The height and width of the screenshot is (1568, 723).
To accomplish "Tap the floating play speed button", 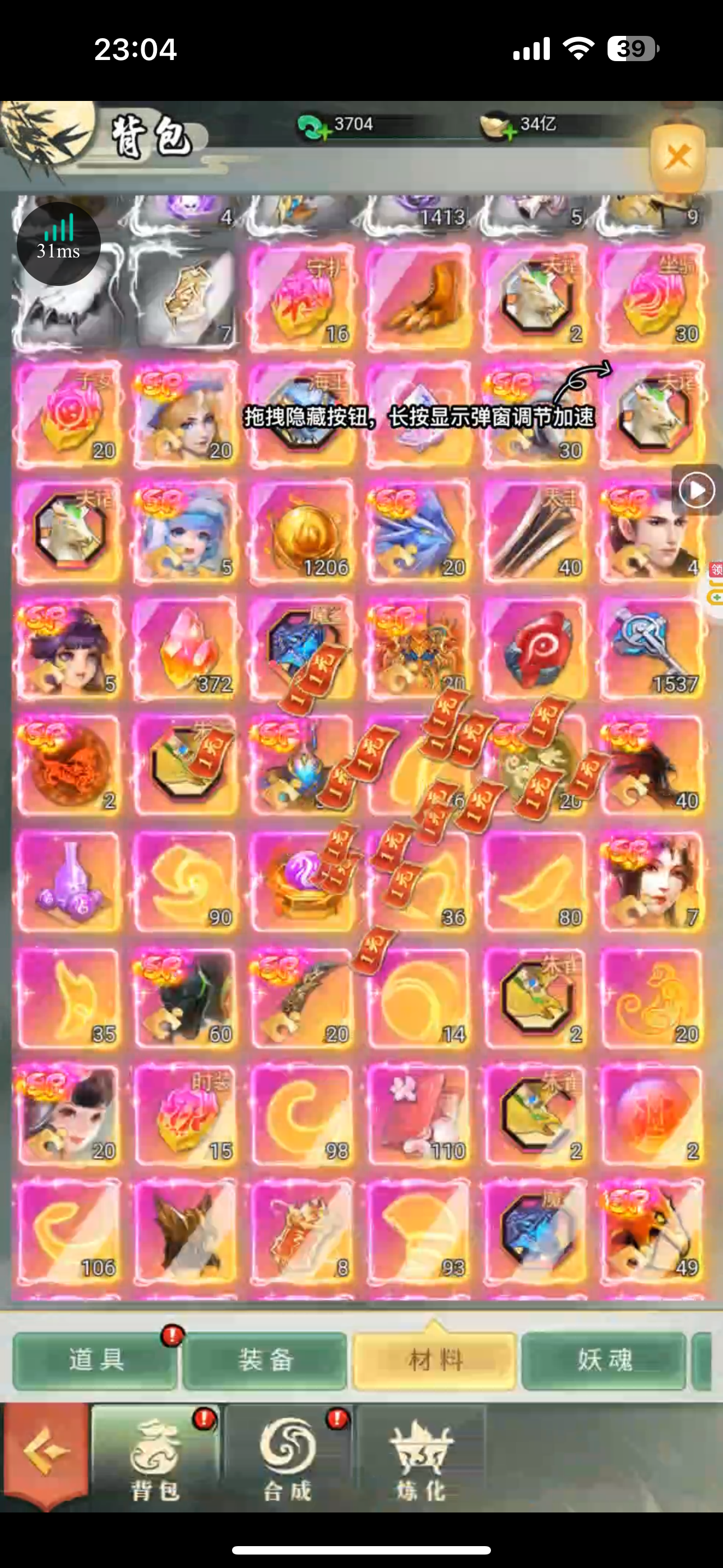I will tap(697, 490).
